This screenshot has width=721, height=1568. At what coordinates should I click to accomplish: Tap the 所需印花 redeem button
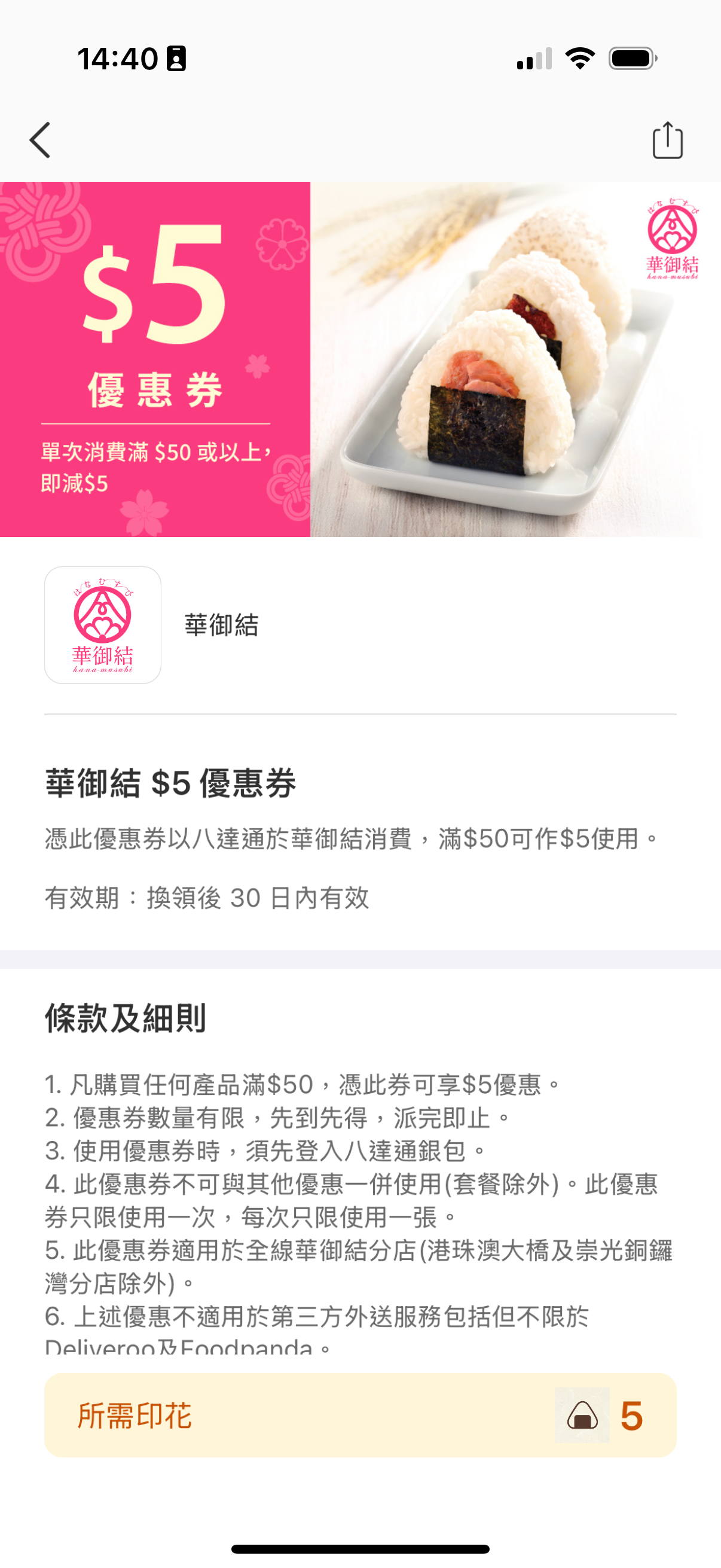coord(360,1415)
